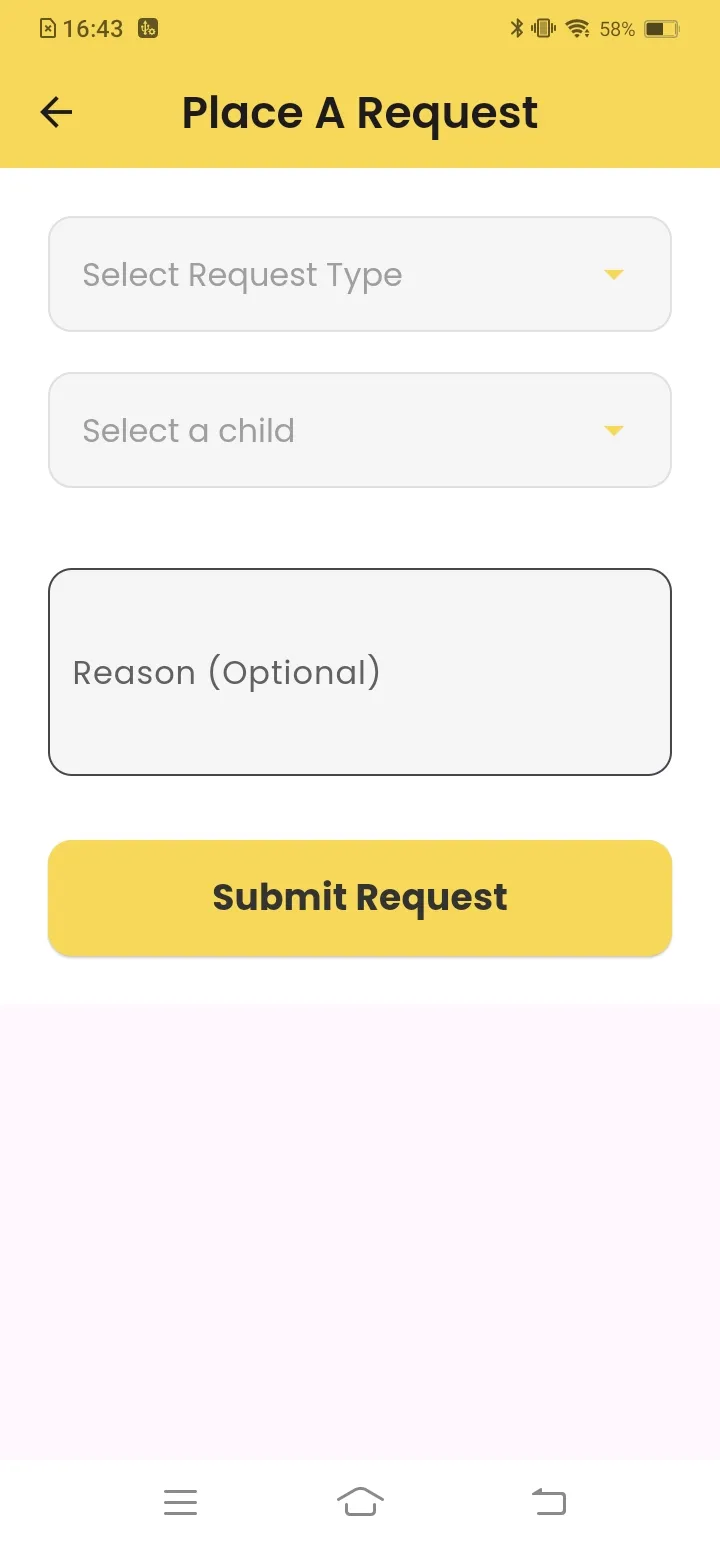Tap the battery indicator in status bar
The height and width of the screenshot is (1544, 720).
[661, 29]
